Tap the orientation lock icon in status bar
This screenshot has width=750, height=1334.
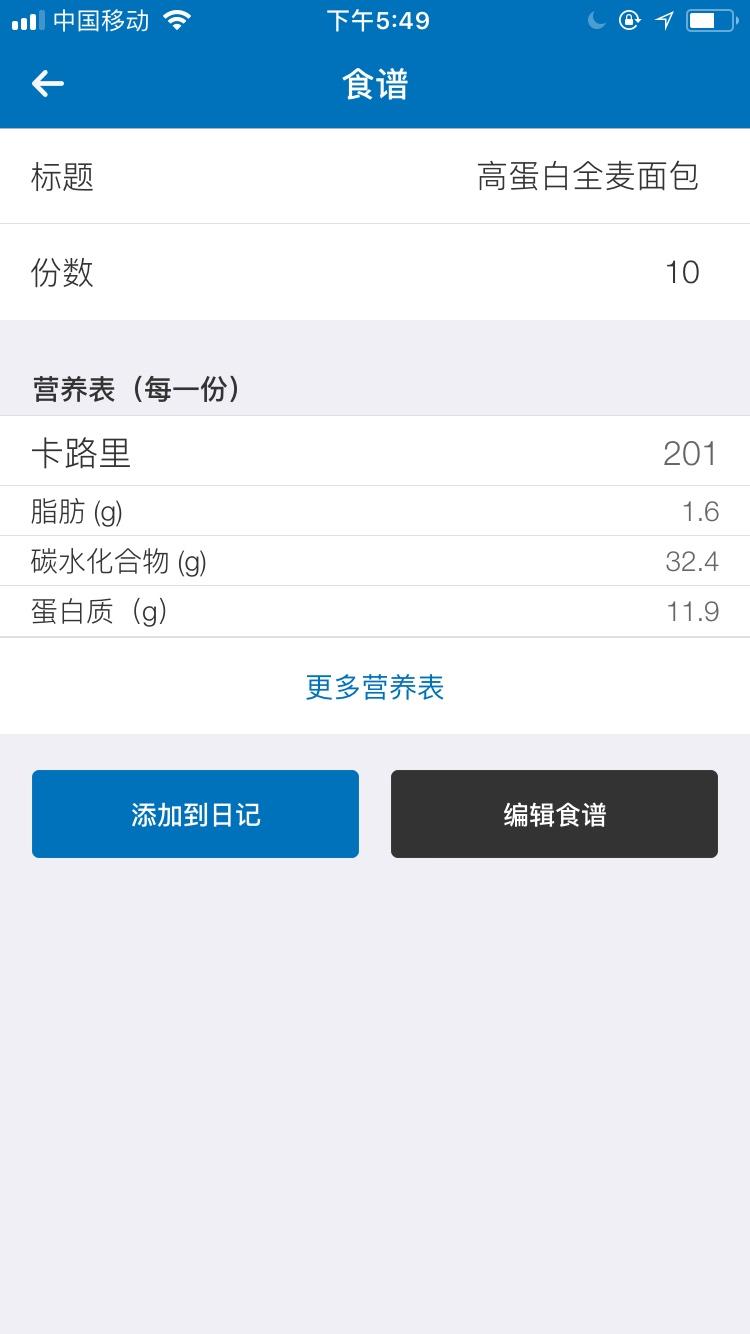(x=631, y=18)
